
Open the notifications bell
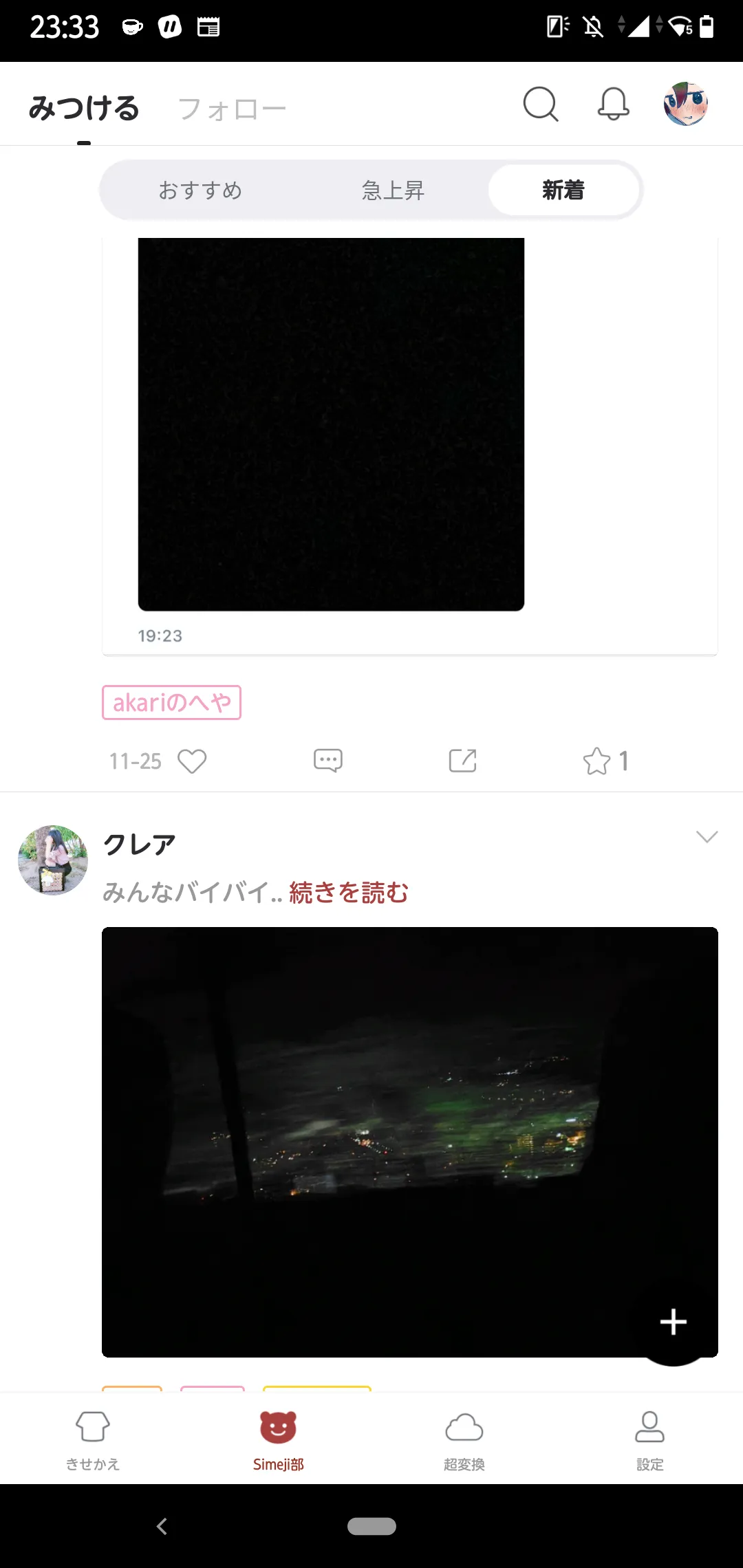click(613, 105)
